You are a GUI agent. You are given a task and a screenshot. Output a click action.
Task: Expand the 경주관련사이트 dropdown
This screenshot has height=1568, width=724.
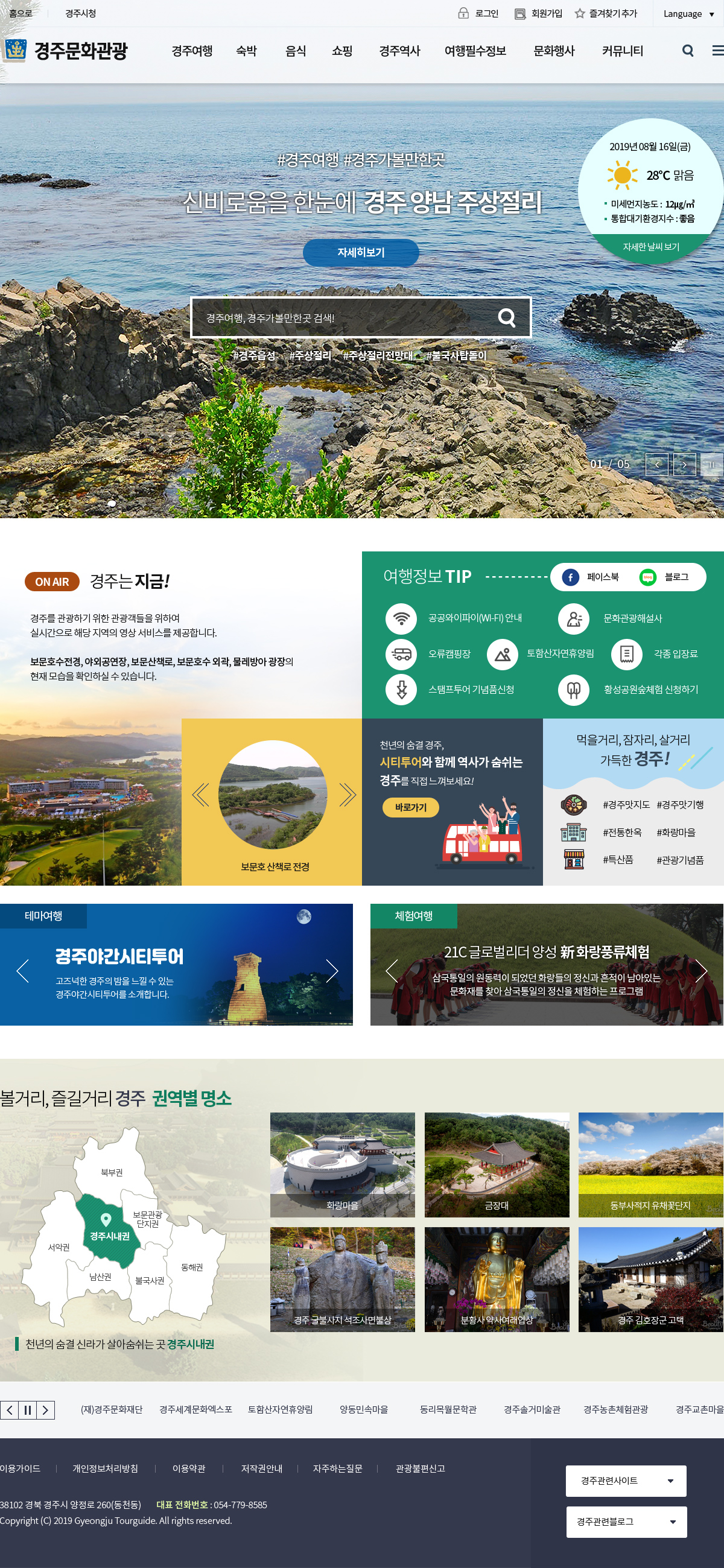tap(626, 1481)
